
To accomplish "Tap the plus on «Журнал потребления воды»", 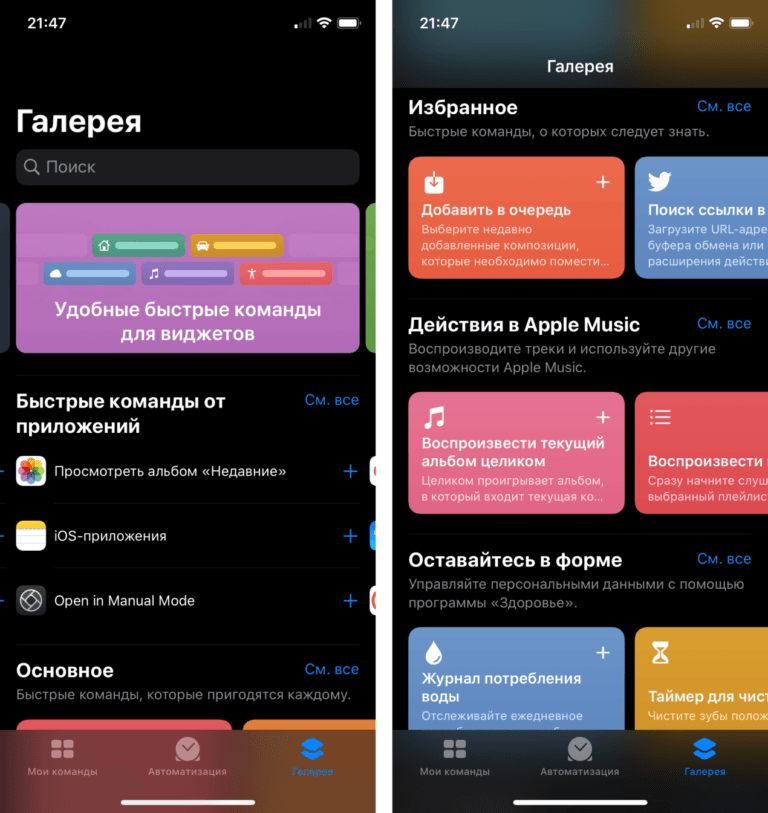I will [603, 653].
